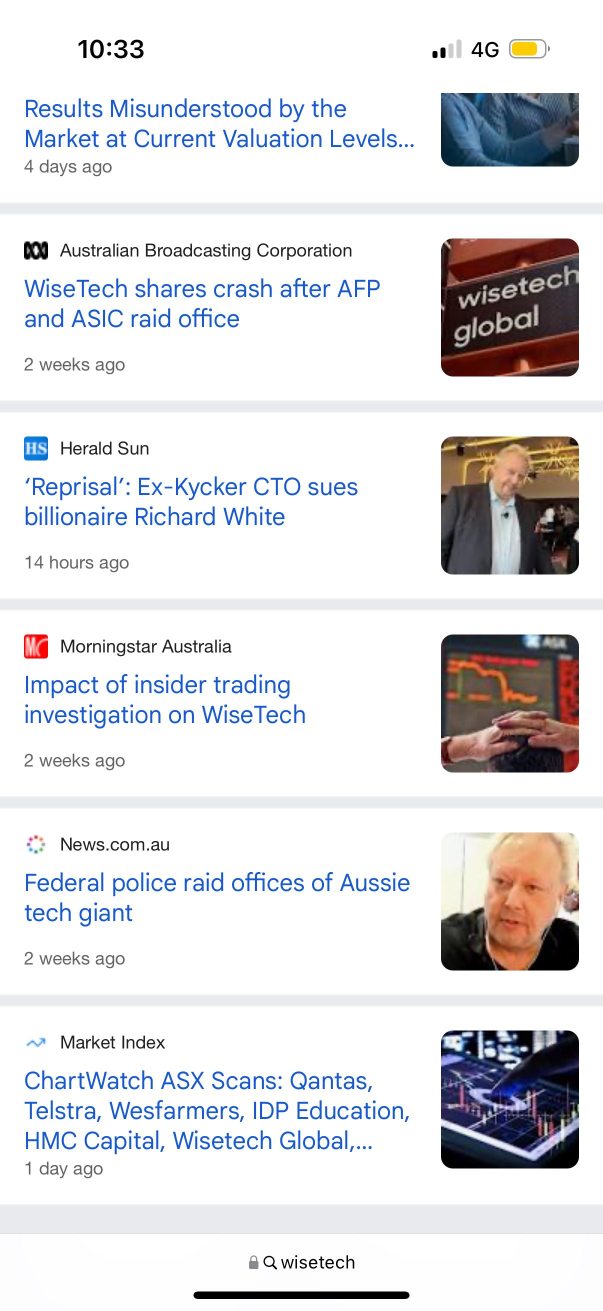Open the News.com.au article photo
This screenshot has height=1311, width=603.
pos(510,901)
